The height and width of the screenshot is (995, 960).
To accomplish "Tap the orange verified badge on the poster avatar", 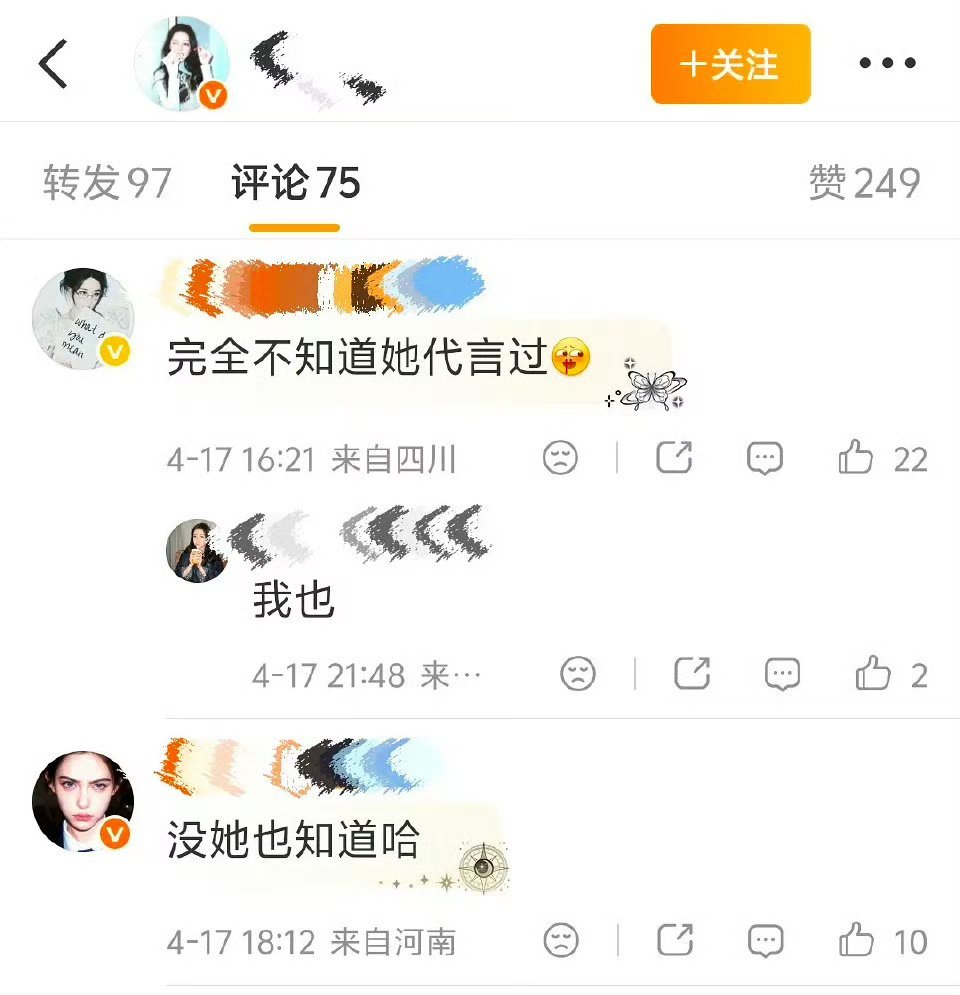I will [x=212, y=95].
